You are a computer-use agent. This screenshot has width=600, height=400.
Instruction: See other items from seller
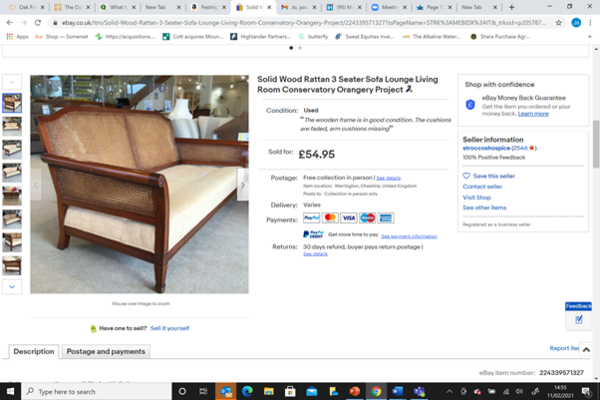click(x=484, y=207)
